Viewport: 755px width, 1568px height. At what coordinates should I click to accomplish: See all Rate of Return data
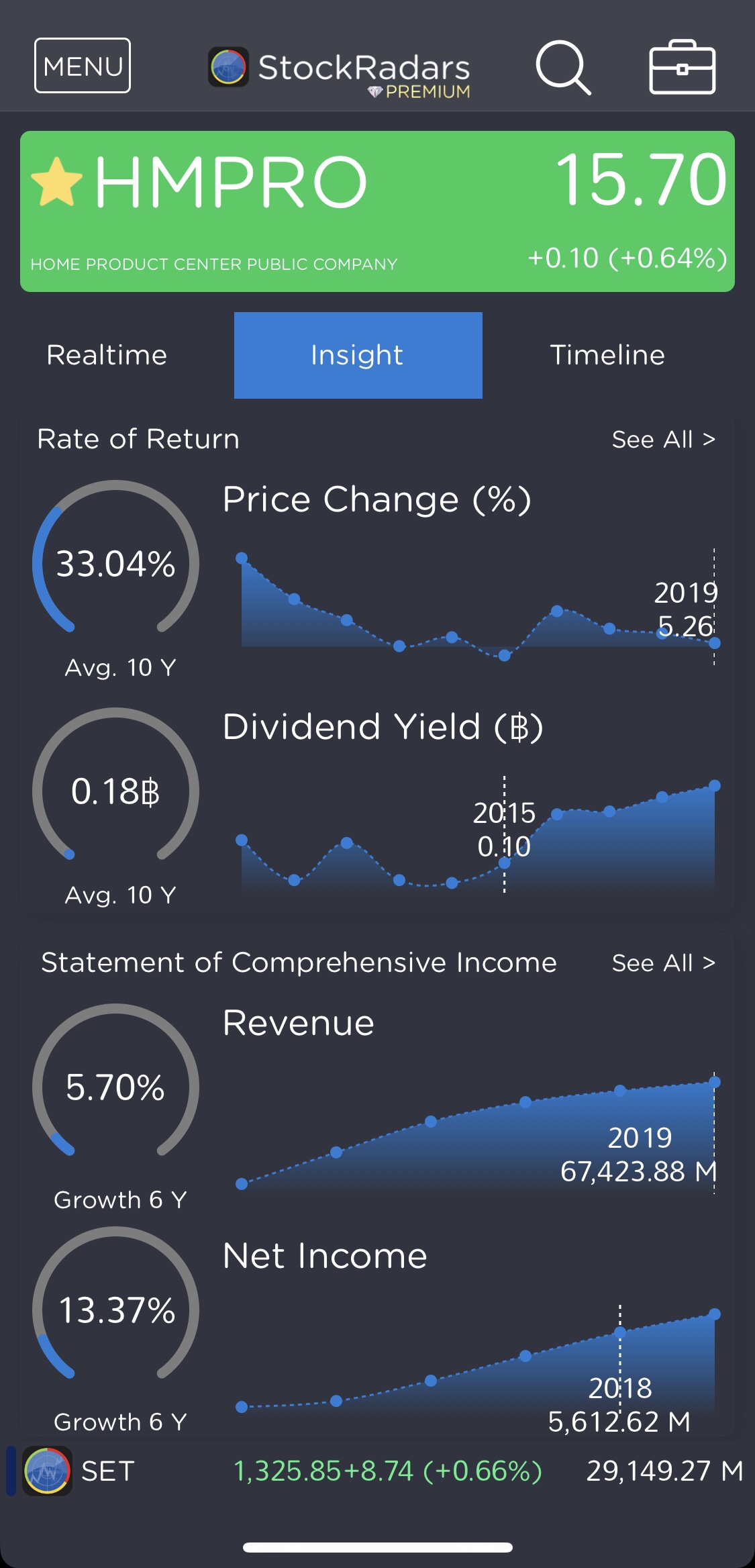[x=663, y=440]
